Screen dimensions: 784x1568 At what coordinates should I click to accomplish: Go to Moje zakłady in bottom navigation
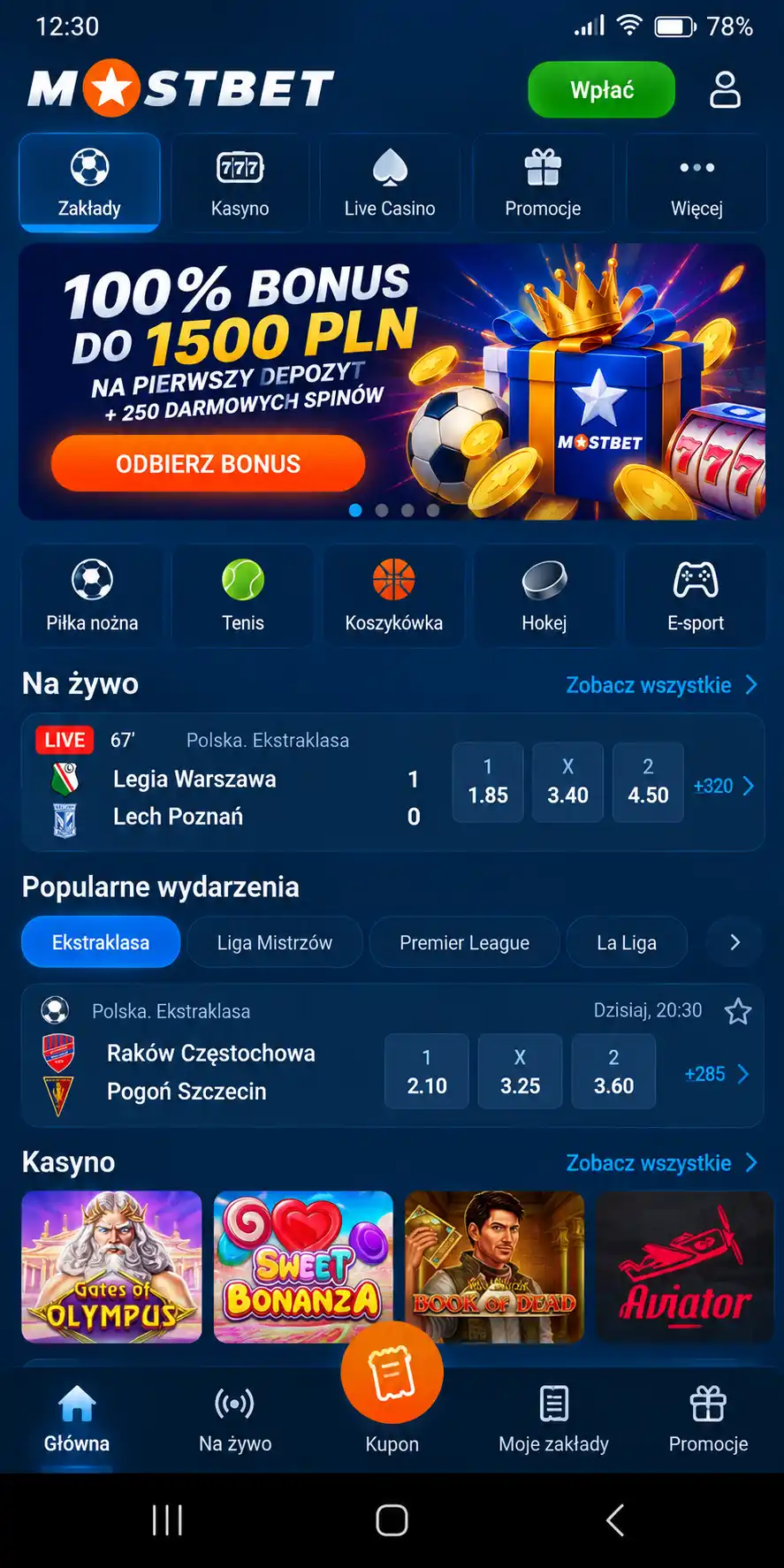[554, 1419]
